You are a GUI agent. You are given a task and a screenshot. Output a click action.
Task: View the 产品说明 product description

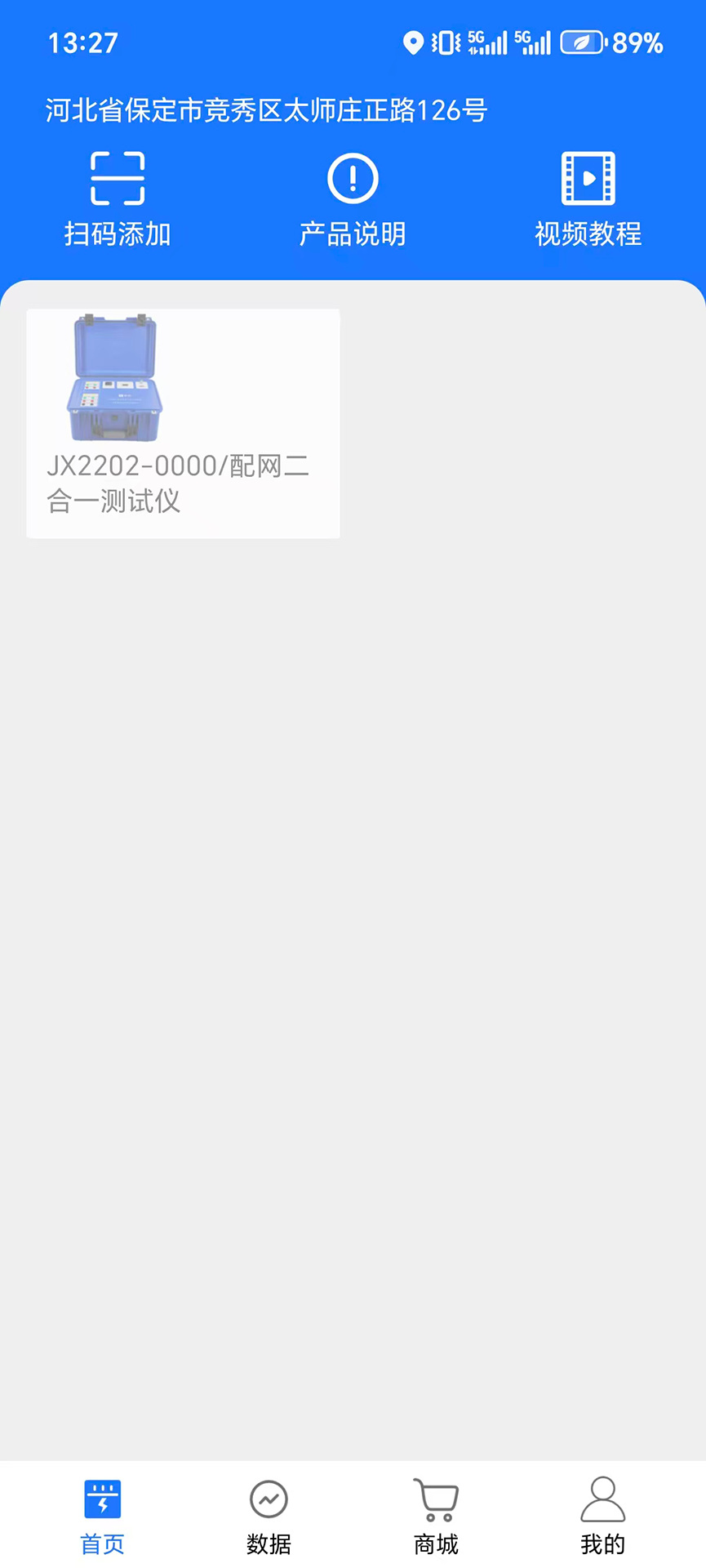(351, 196)
